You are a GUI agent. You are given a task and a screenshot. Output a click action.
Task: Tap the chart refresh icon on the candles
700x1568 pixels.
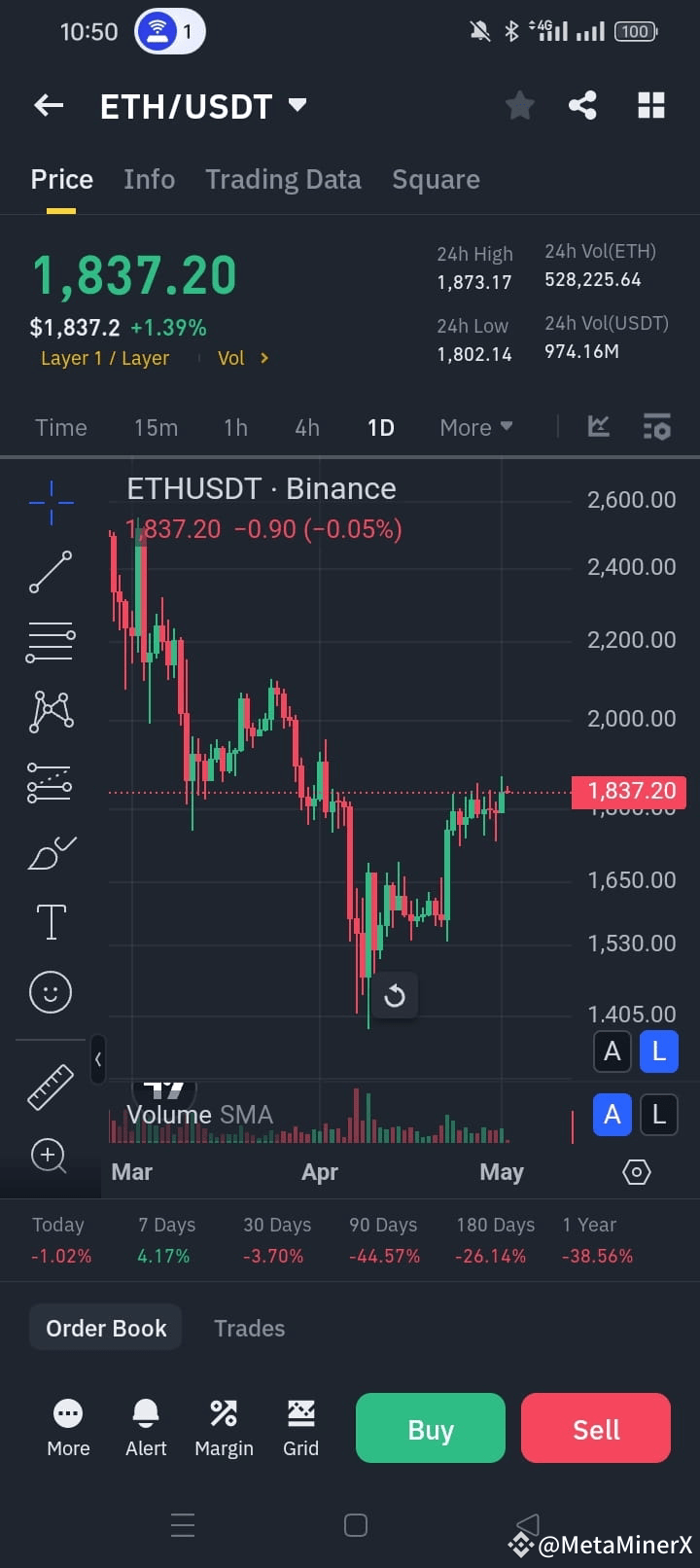pyautogui.click(x=395, y=995)
